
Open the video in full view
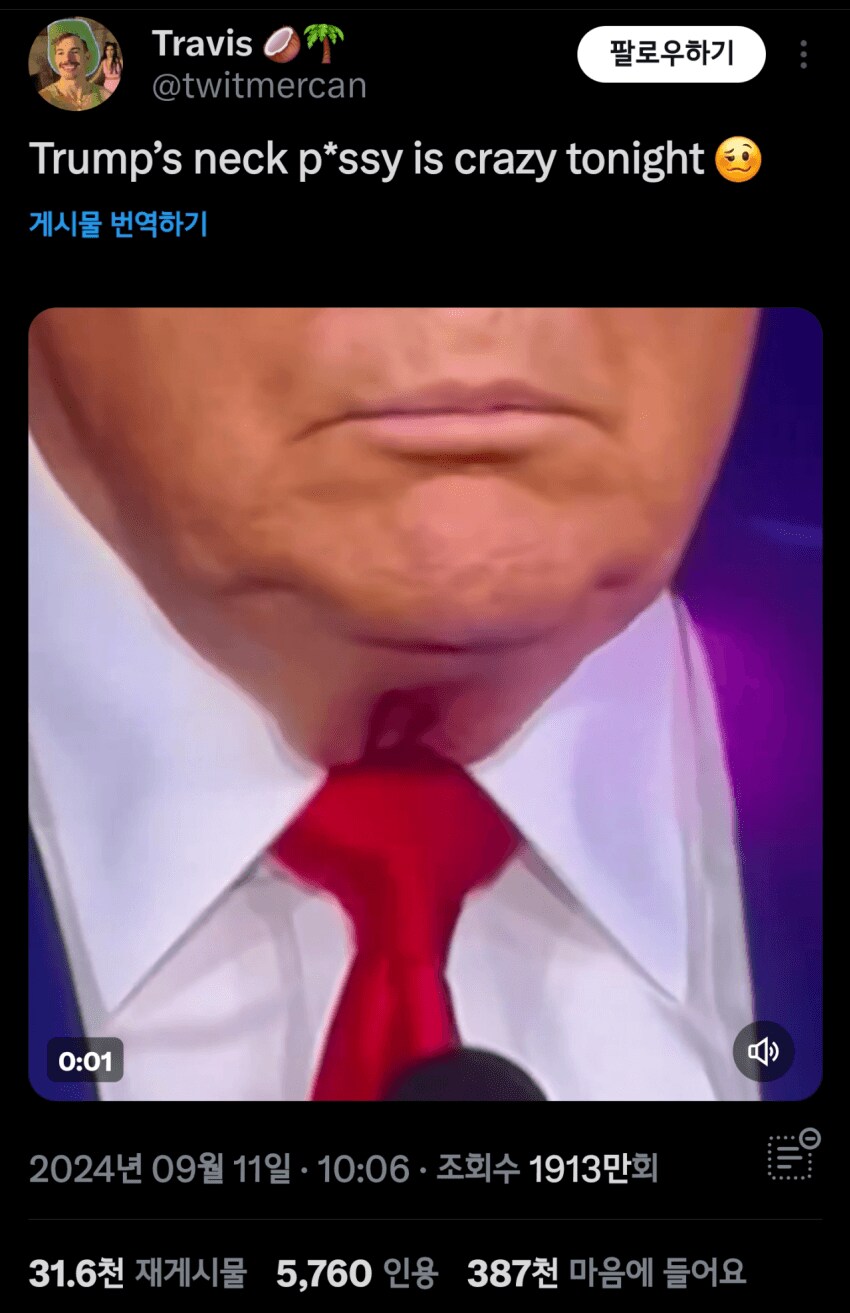pyautogui.click(x=425, y=700)
